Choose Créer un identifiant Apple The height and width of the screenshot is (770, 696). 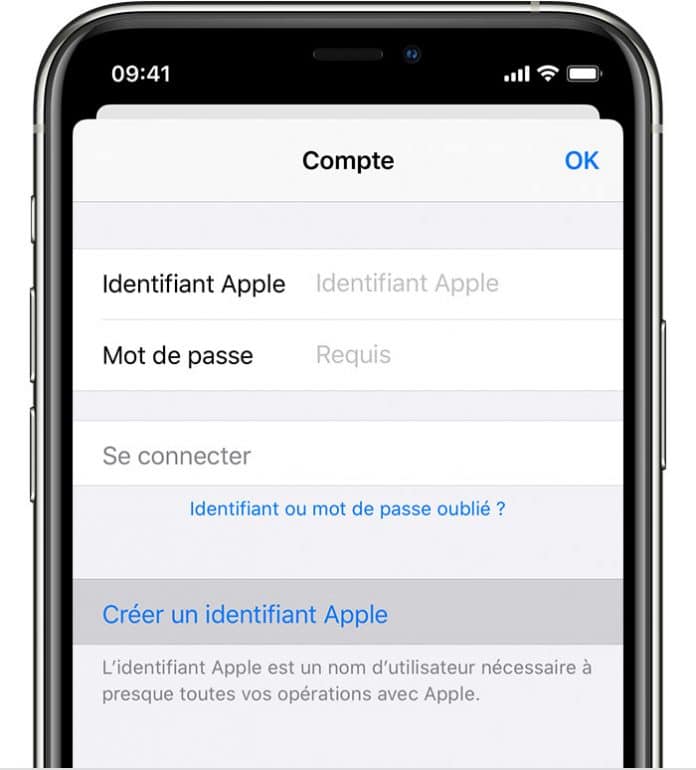pyautogui.click(x=245, y=614)
